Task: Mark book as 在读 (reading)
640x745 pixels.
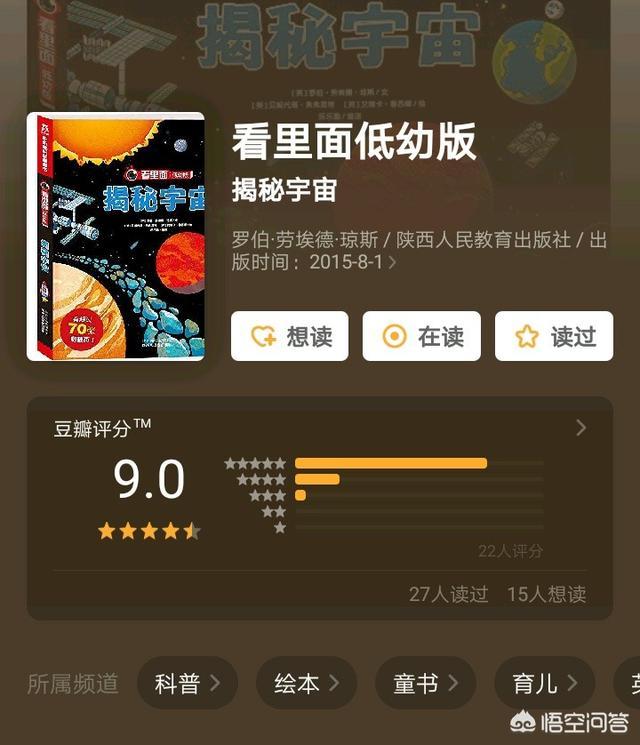Action: click(421, 336)
